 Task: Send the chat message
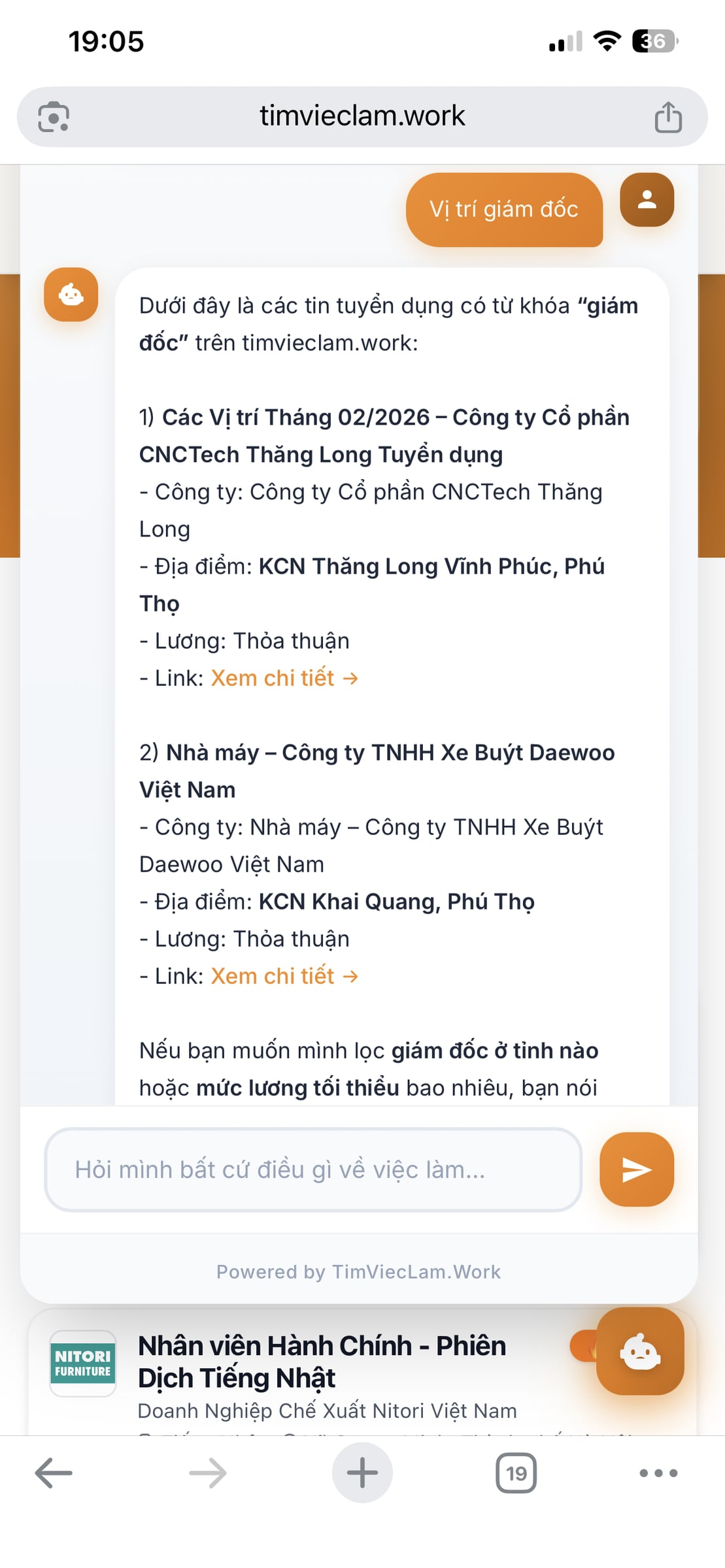[x=636, y=1169]
